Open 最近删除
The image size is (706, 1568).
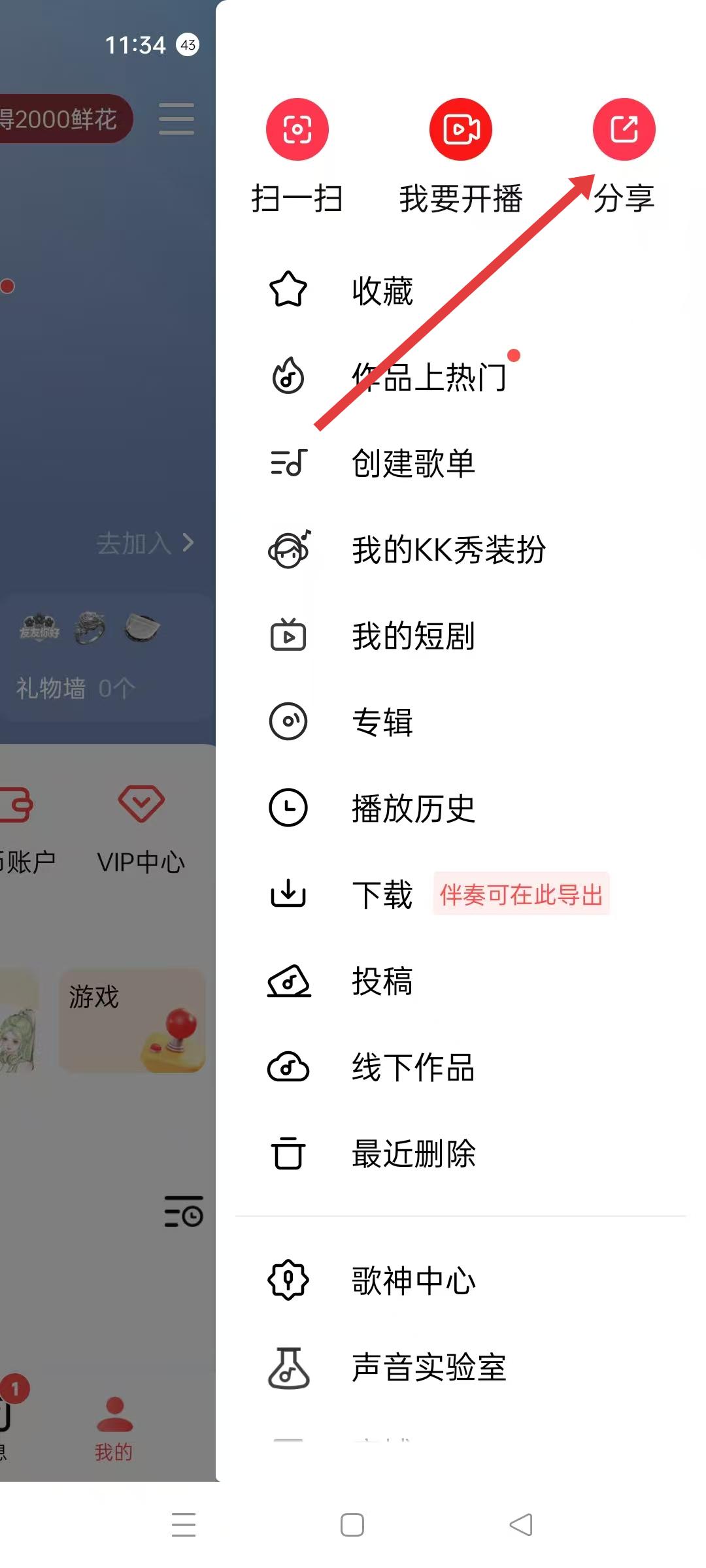click(x=413, y=1154)
